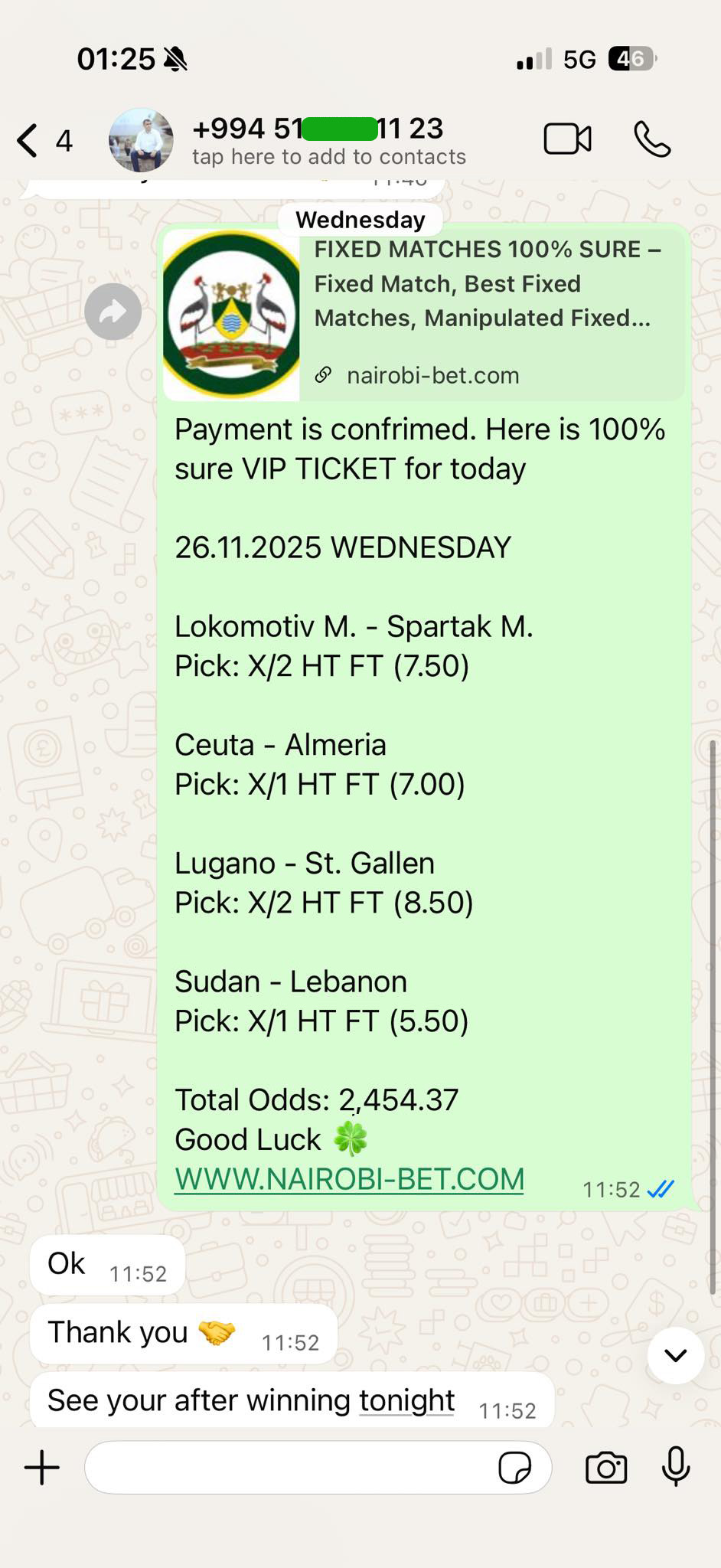Open the nairobi-bet.com link preview
Screen dimensions: 721x1568
pyautogui.click(x=423, y=314)
